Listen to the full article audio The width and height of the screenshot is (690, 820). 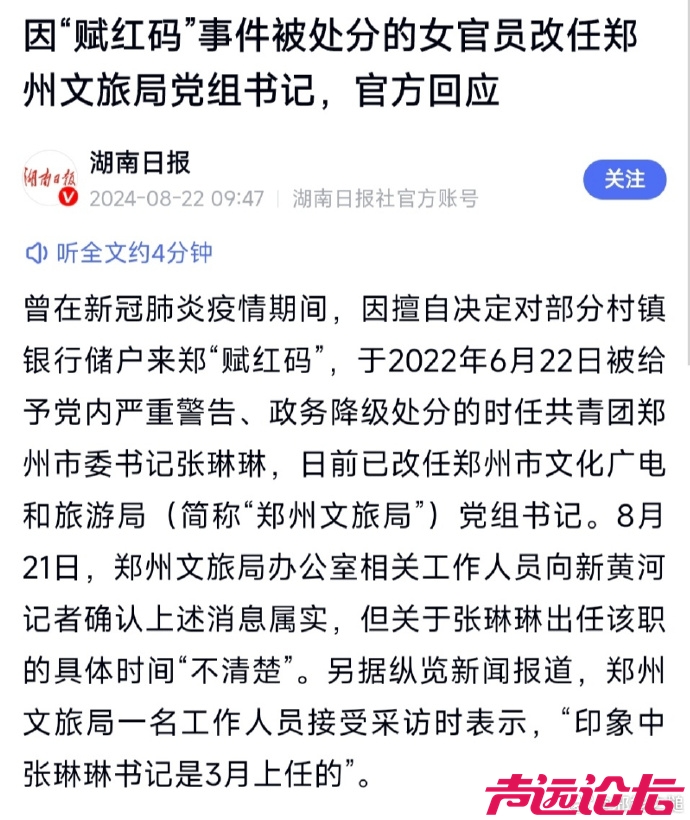tap(119, 253)
